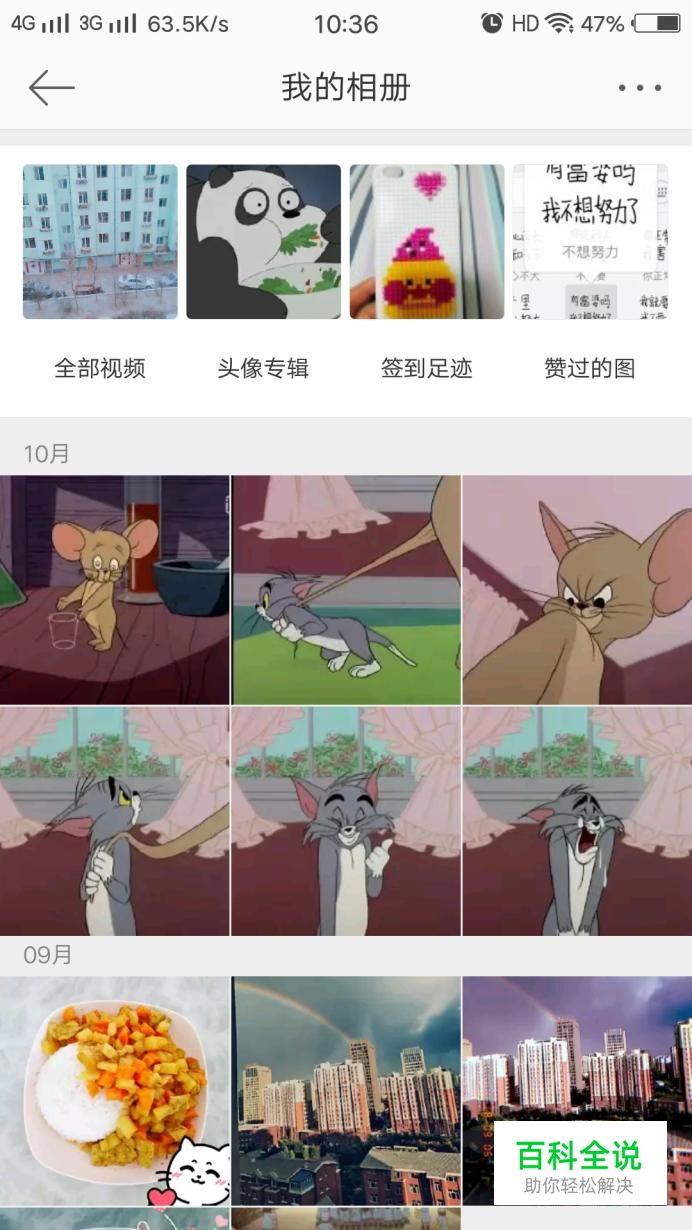Open the Tom giving thumbs-up photo
This screenshot has height=1230, width=692.
click(x=346, y=821)
